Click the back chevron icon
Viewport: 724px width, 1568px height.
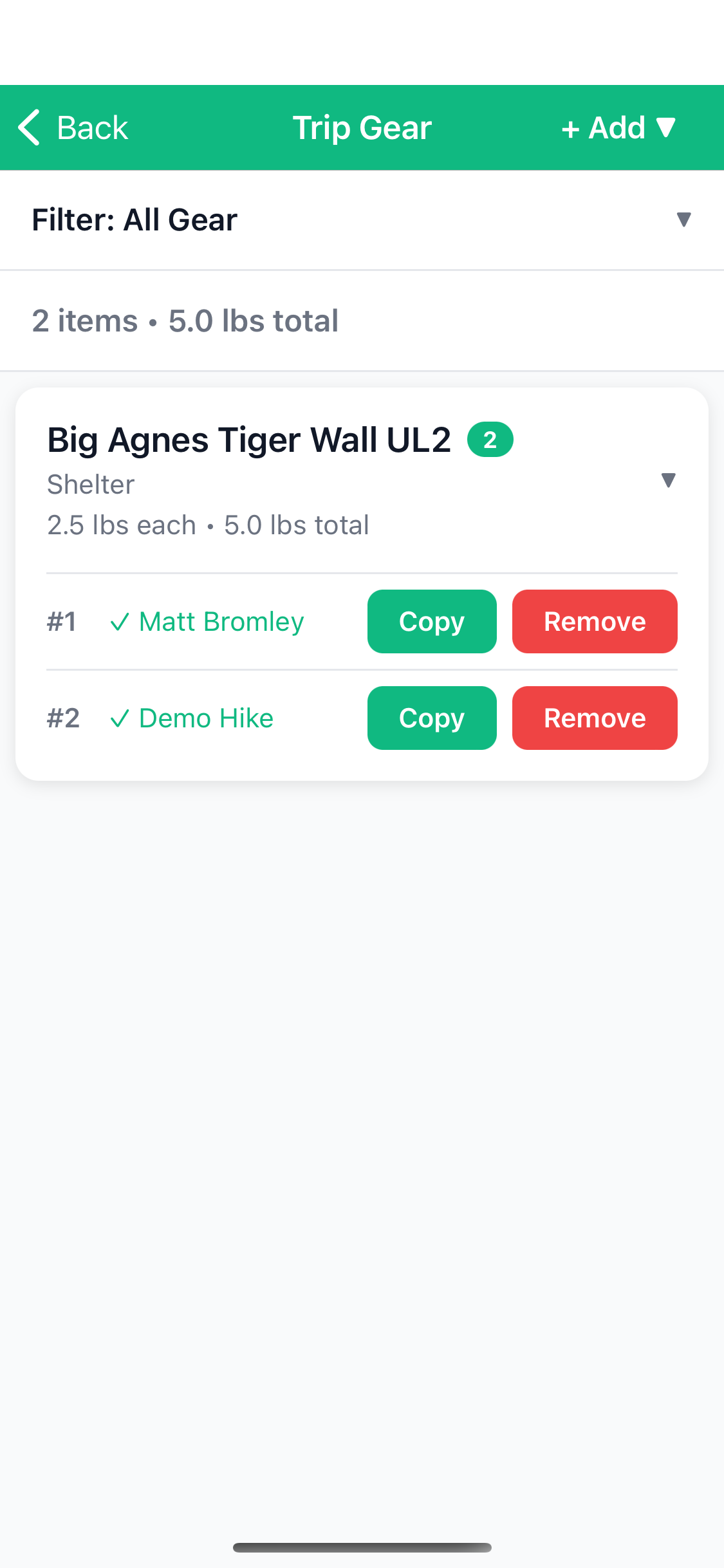pos(29,127)
